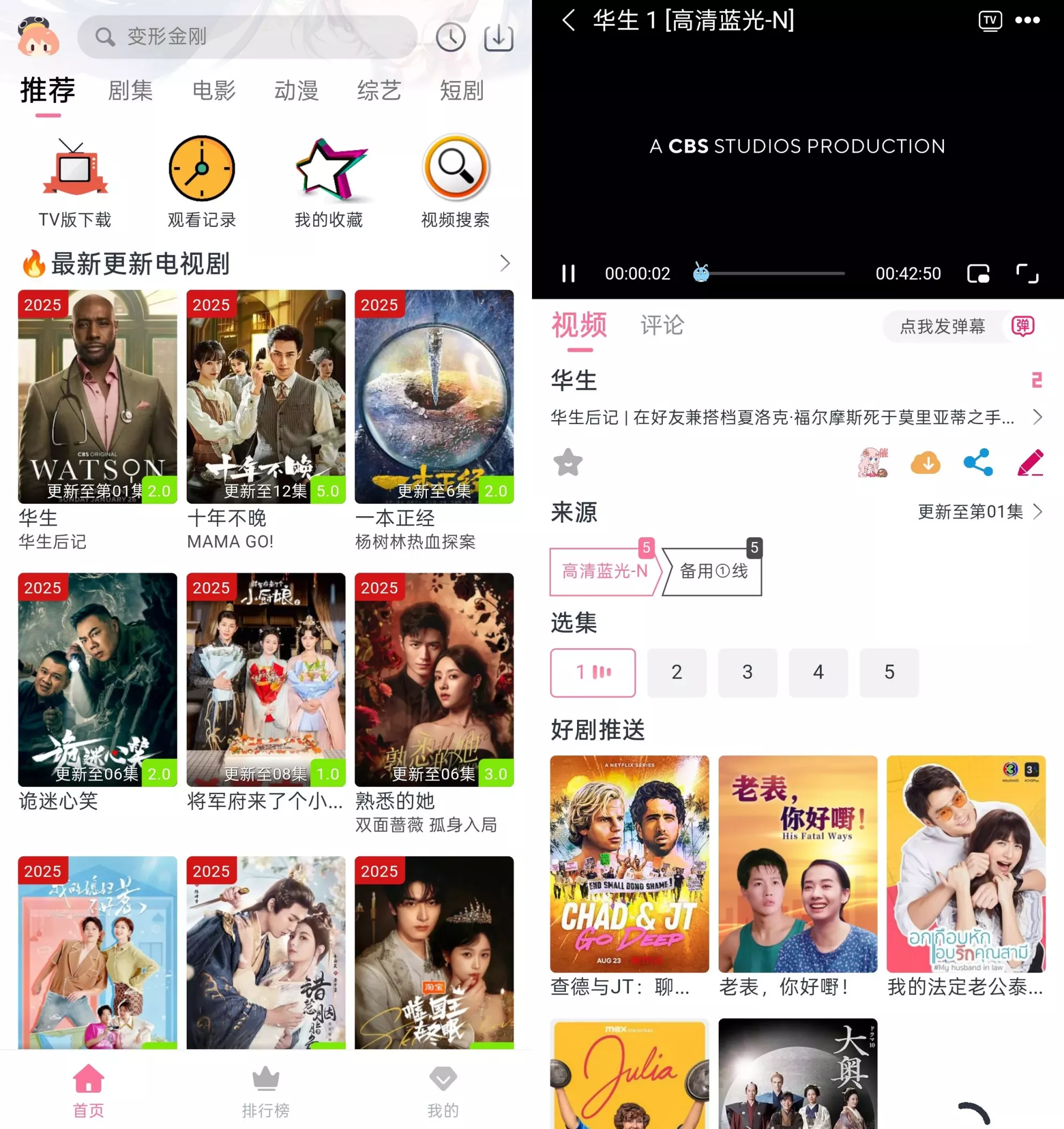1064x1129 pixels.
Task: Enter picture-in-picture mode on the player
Action: click(978, 274)
